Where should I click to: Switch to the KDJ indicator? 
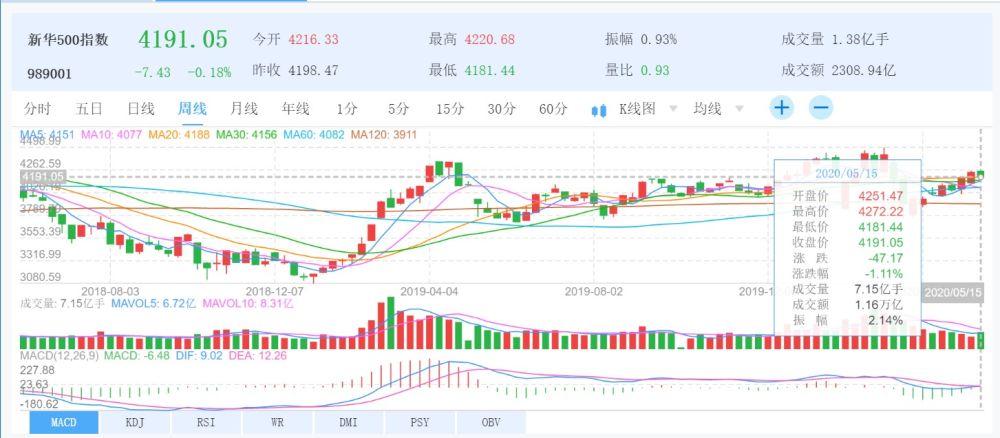tap(134, 423)
